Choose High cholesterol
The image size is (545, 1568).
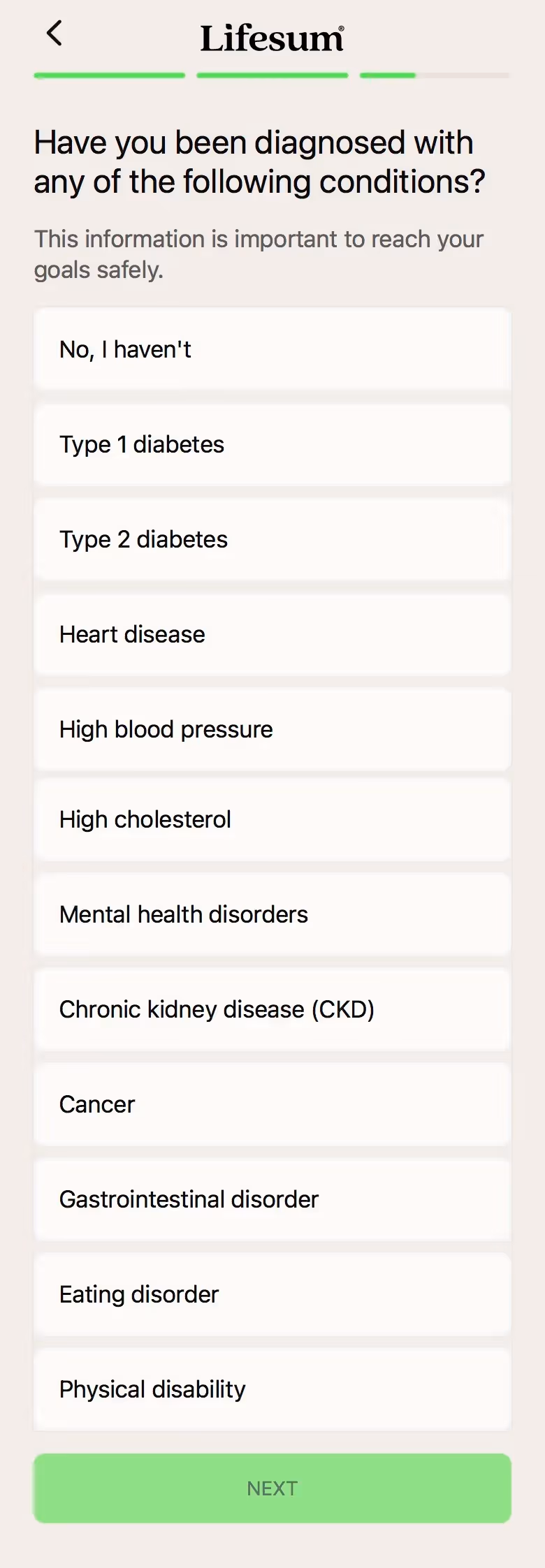(272, 819)
